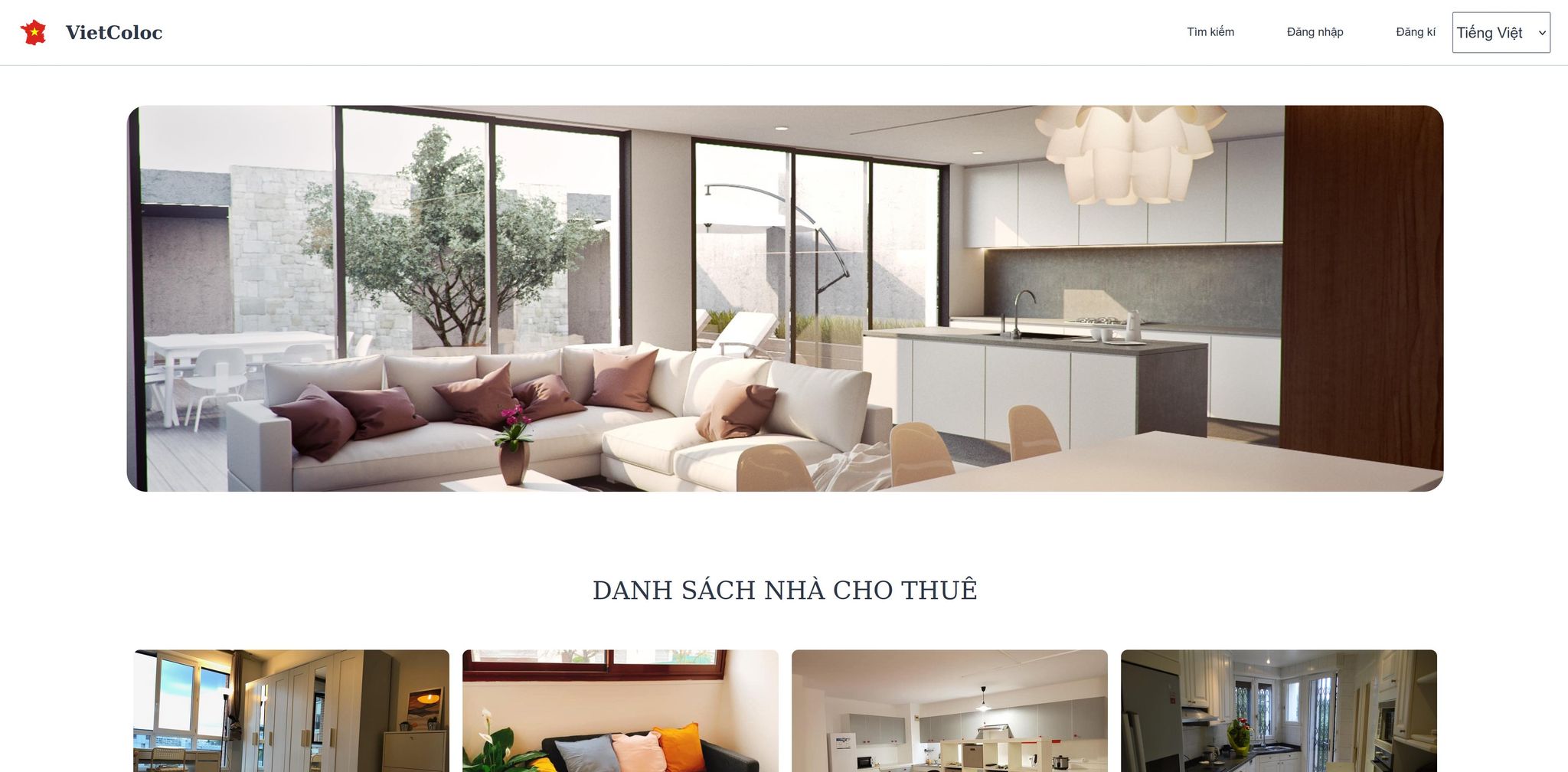This screenshot has width=1568, height=772.
Task: Open the listing with the white open kitchen
Action: pos(949,711)
